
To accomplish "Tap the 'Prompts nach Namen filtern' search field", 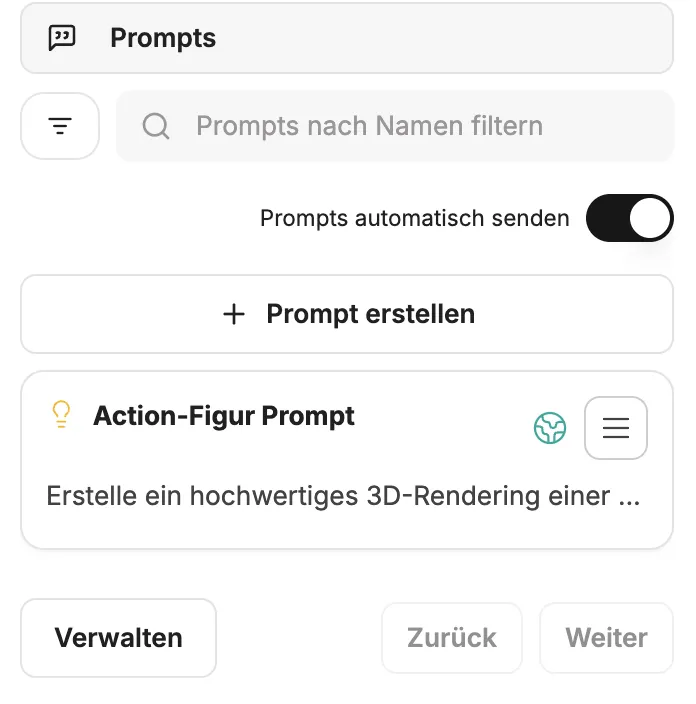I will [x=395, y=126].
